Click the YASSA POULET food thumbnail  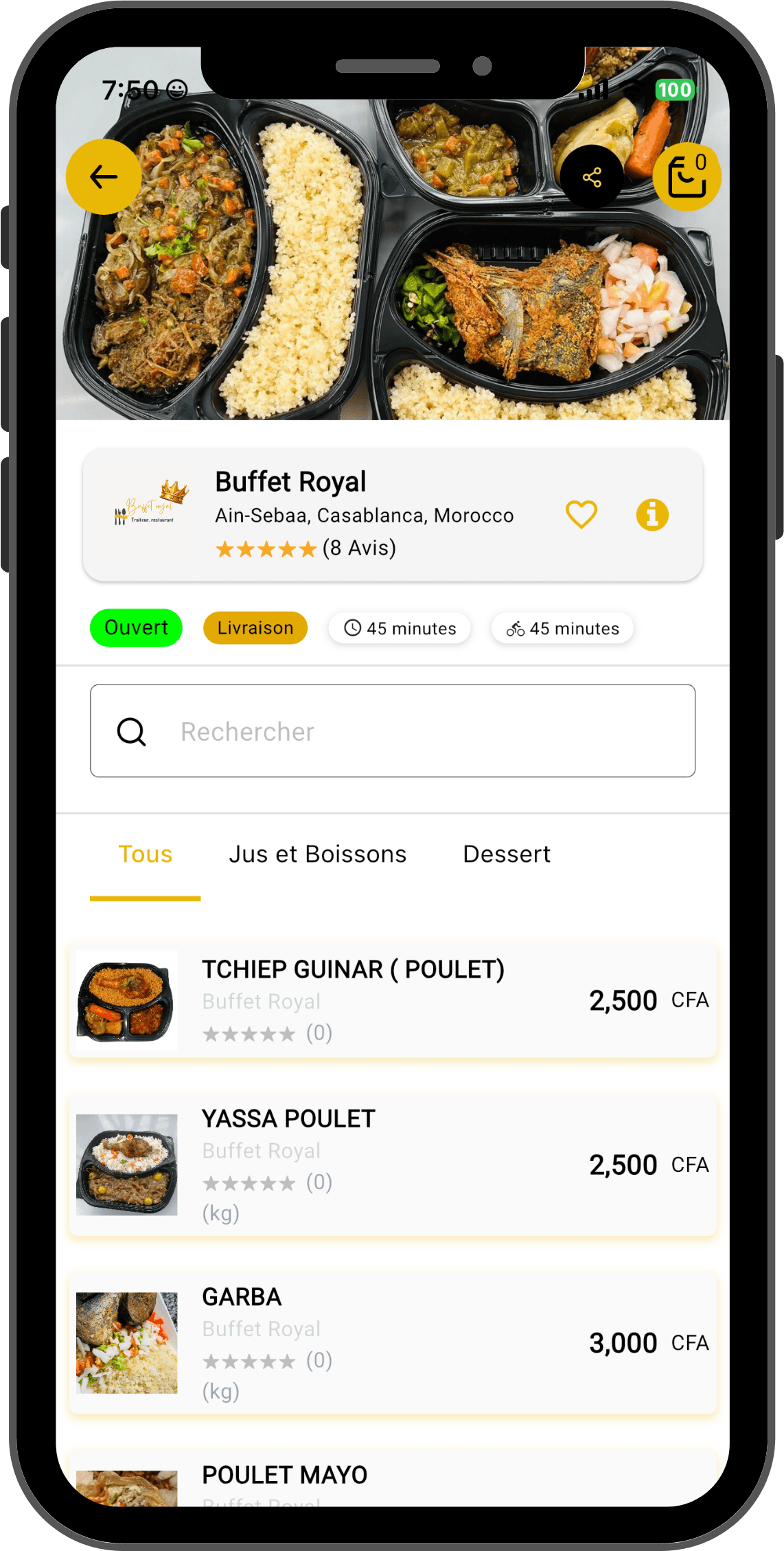(x=128, y=1165)
